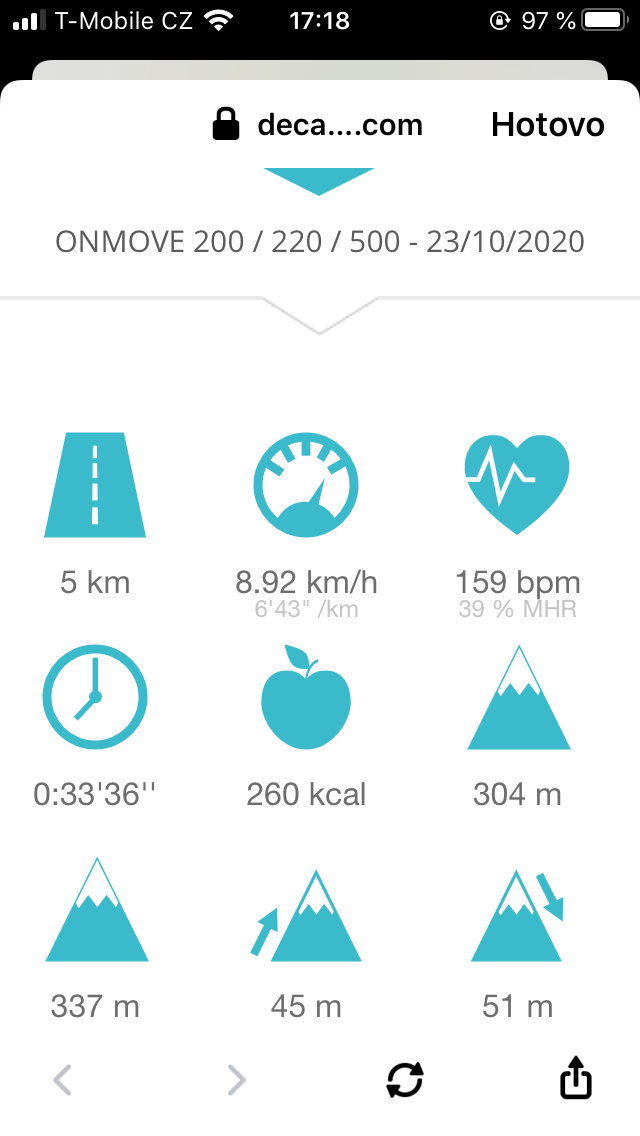Reload the page with the refresh icon
The image size is (640, 1136).
tap(404, 1080)
